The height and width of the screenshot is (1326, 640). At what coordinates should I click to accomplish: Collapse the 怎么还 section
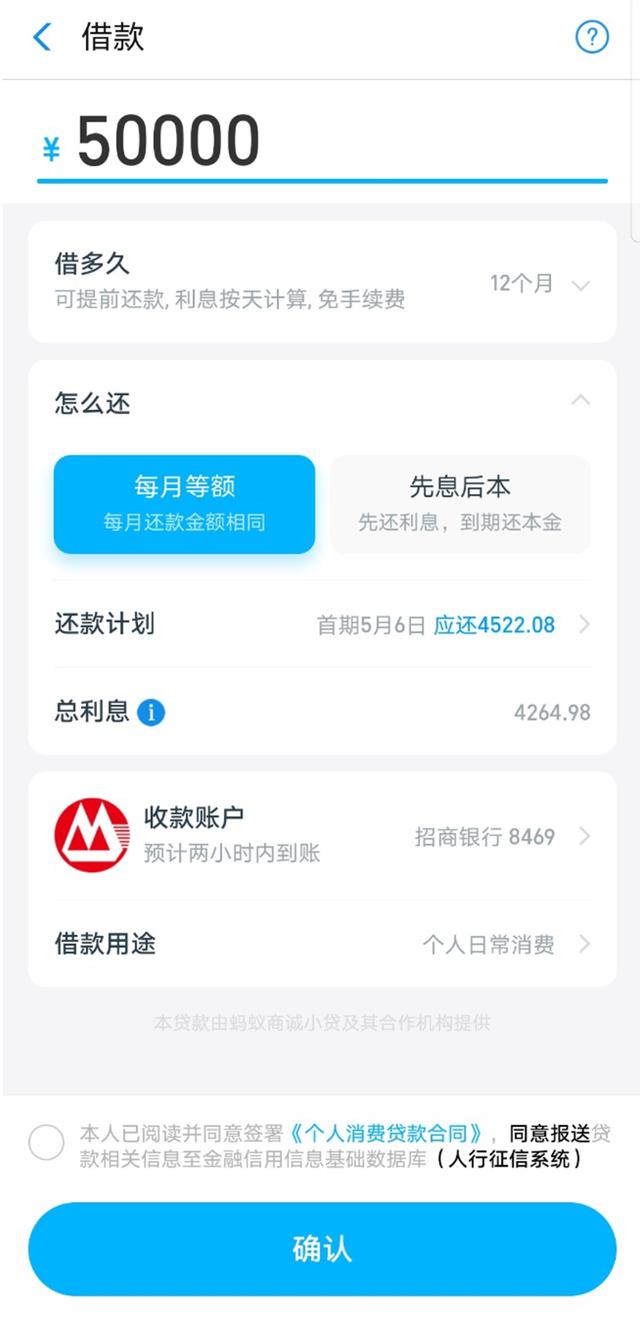pyautogui.click(x=580, y=402)
